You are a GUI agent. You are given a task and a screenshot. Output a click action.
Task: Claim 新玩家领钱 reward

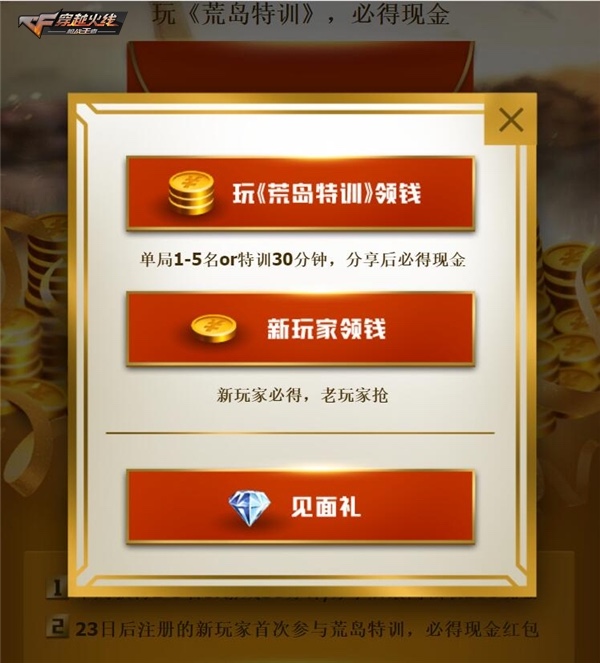300,329
